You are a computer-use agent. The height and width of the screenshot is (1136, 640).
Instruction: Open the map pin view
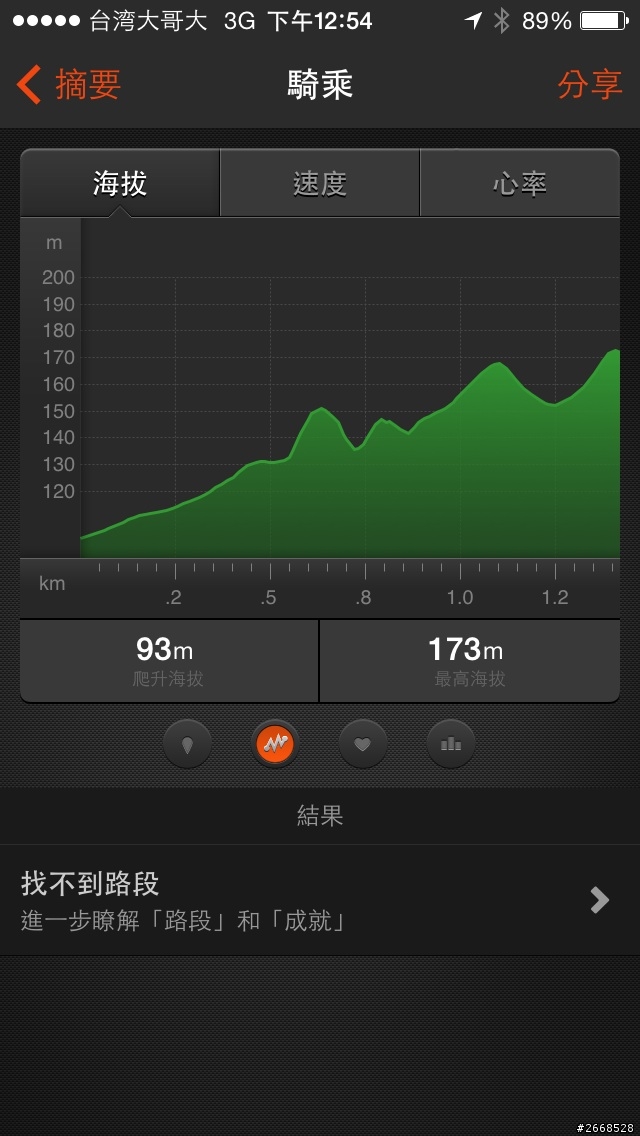pos(187,743)
